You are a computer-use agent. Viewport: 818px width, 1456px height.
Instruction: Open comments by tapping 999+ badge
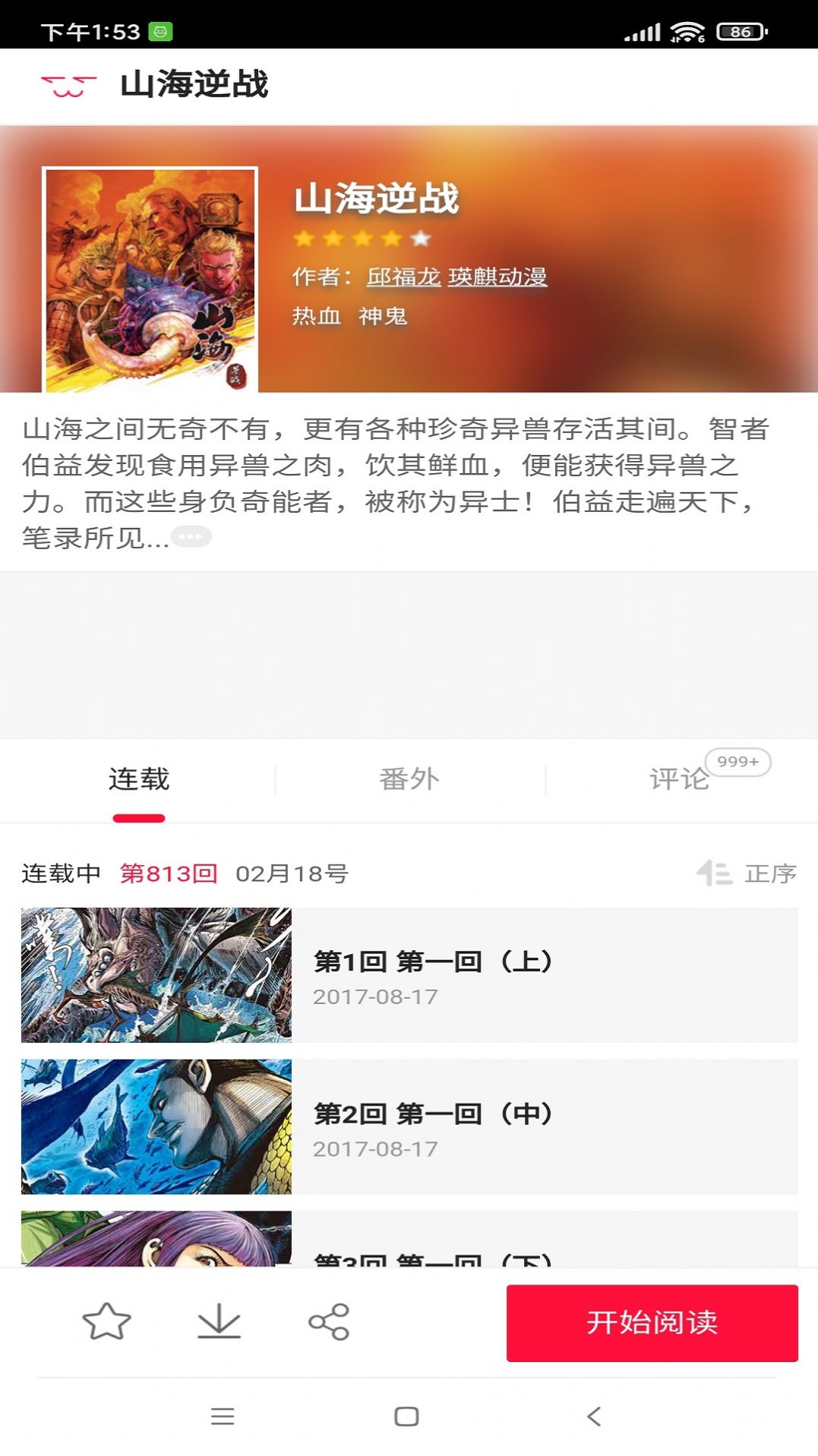pyautogui.click(x=739, y=762)
